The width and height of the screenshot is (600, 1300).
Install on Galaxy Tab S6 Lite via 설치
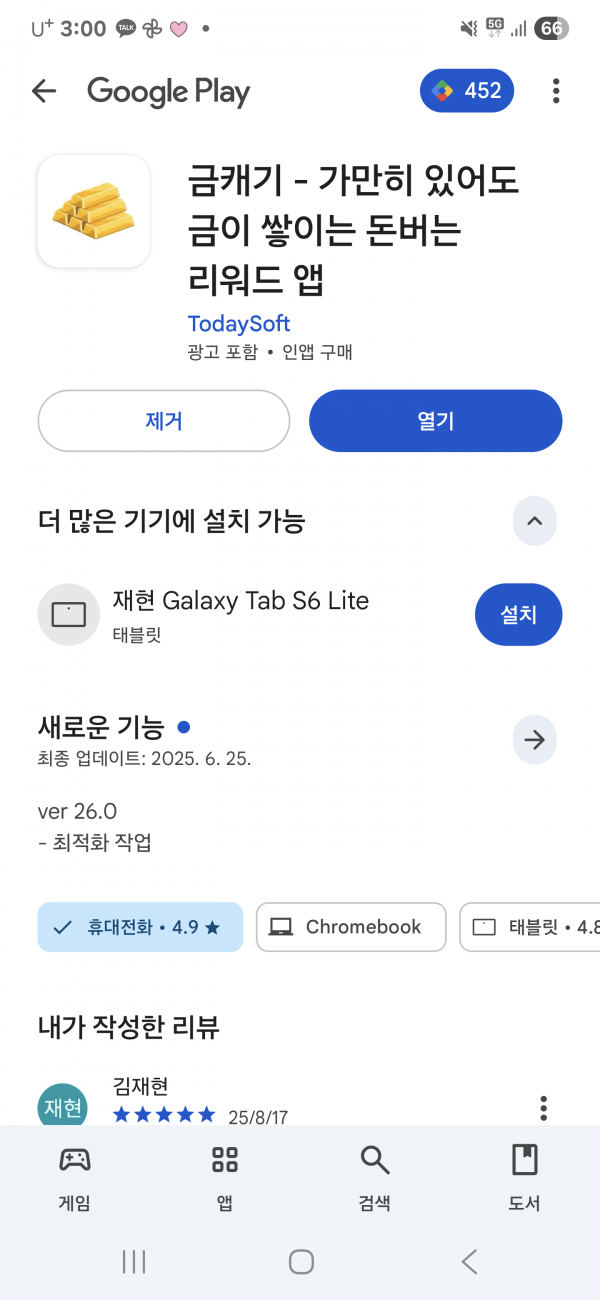point(519,615)
